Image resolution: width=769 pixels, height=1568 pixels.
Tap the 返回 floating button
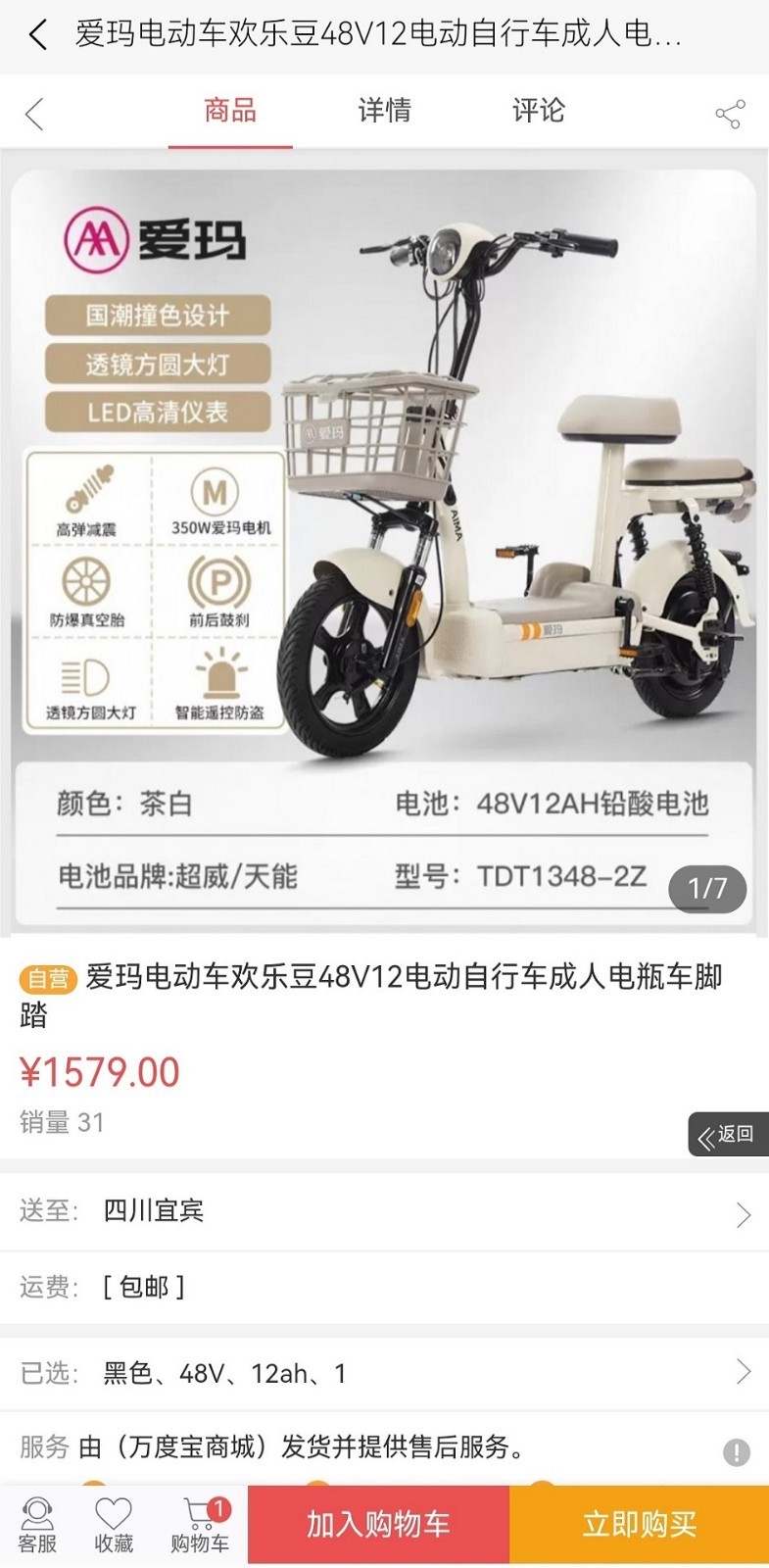pyautogui.click(x=728, y=1135)
